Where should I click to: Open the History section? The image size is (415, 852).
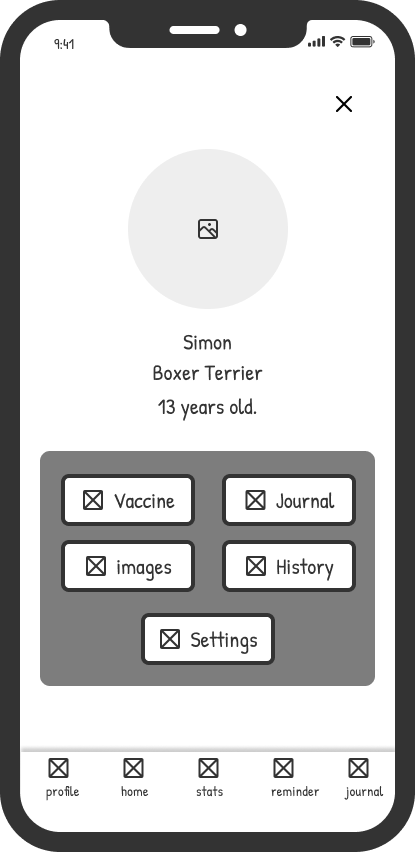pos(289,566)
